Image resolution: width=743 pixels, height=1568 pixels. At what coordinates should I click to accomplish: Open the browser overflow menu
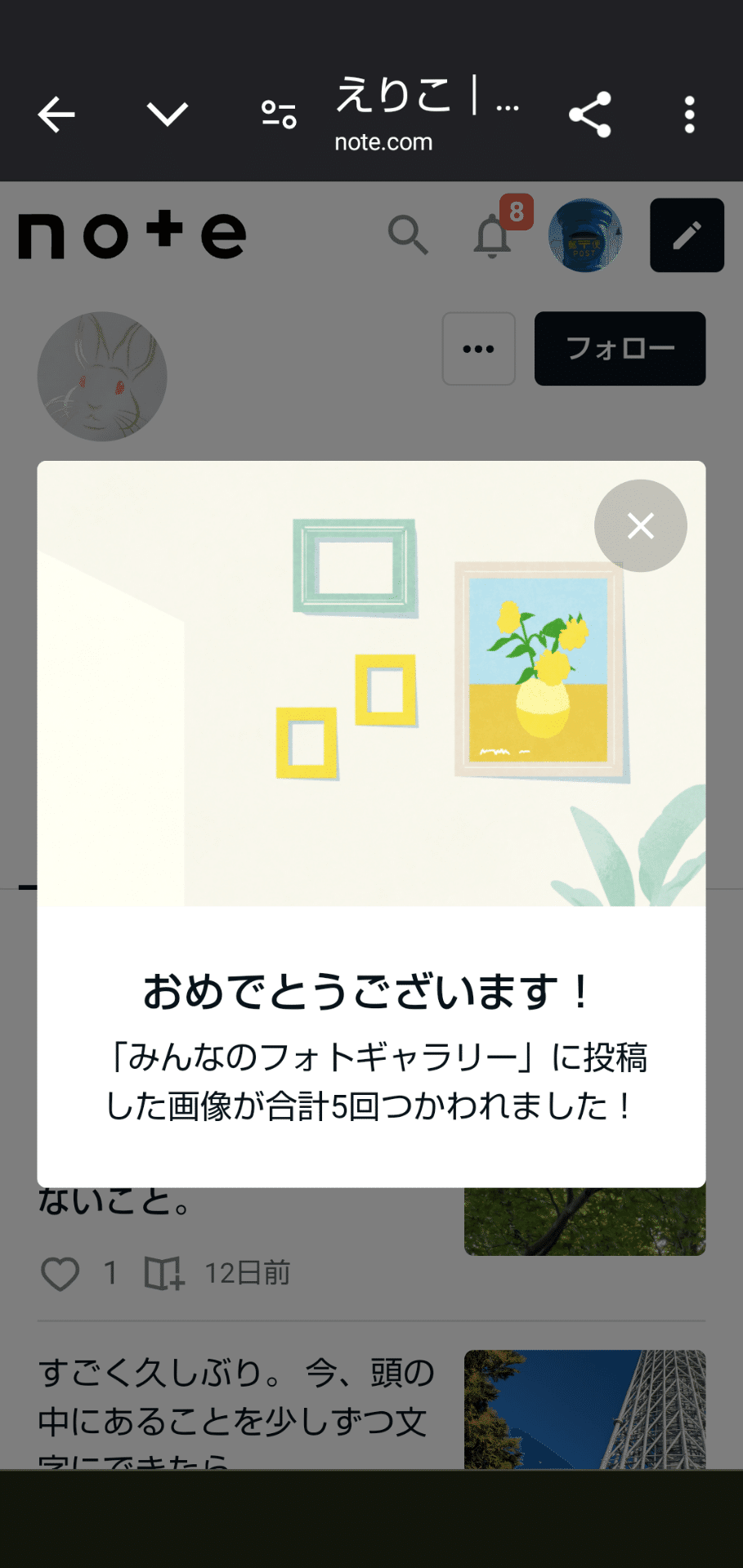pos(689,114)
